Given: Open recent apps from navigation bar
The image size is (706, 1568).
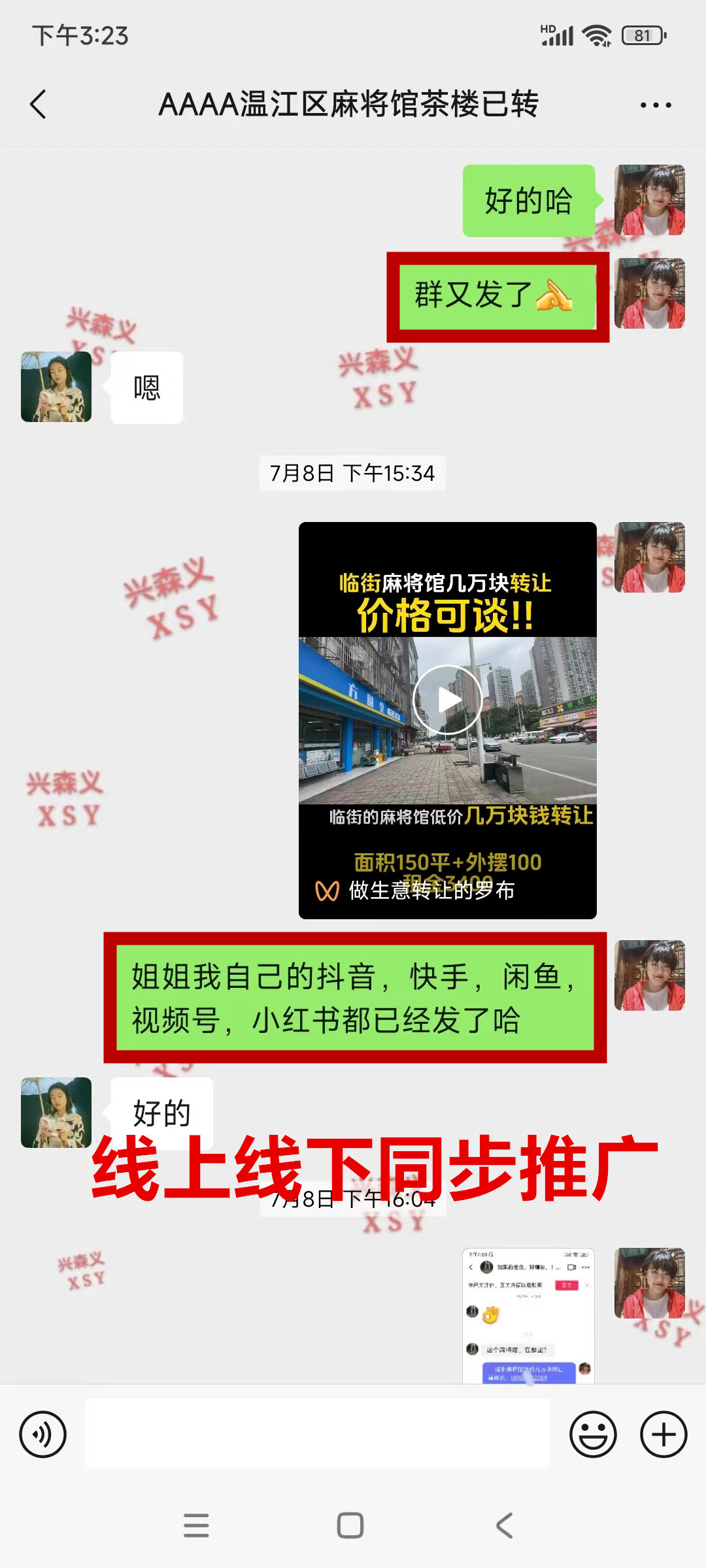Looking at the screenshot, I should coord(196,1526).
